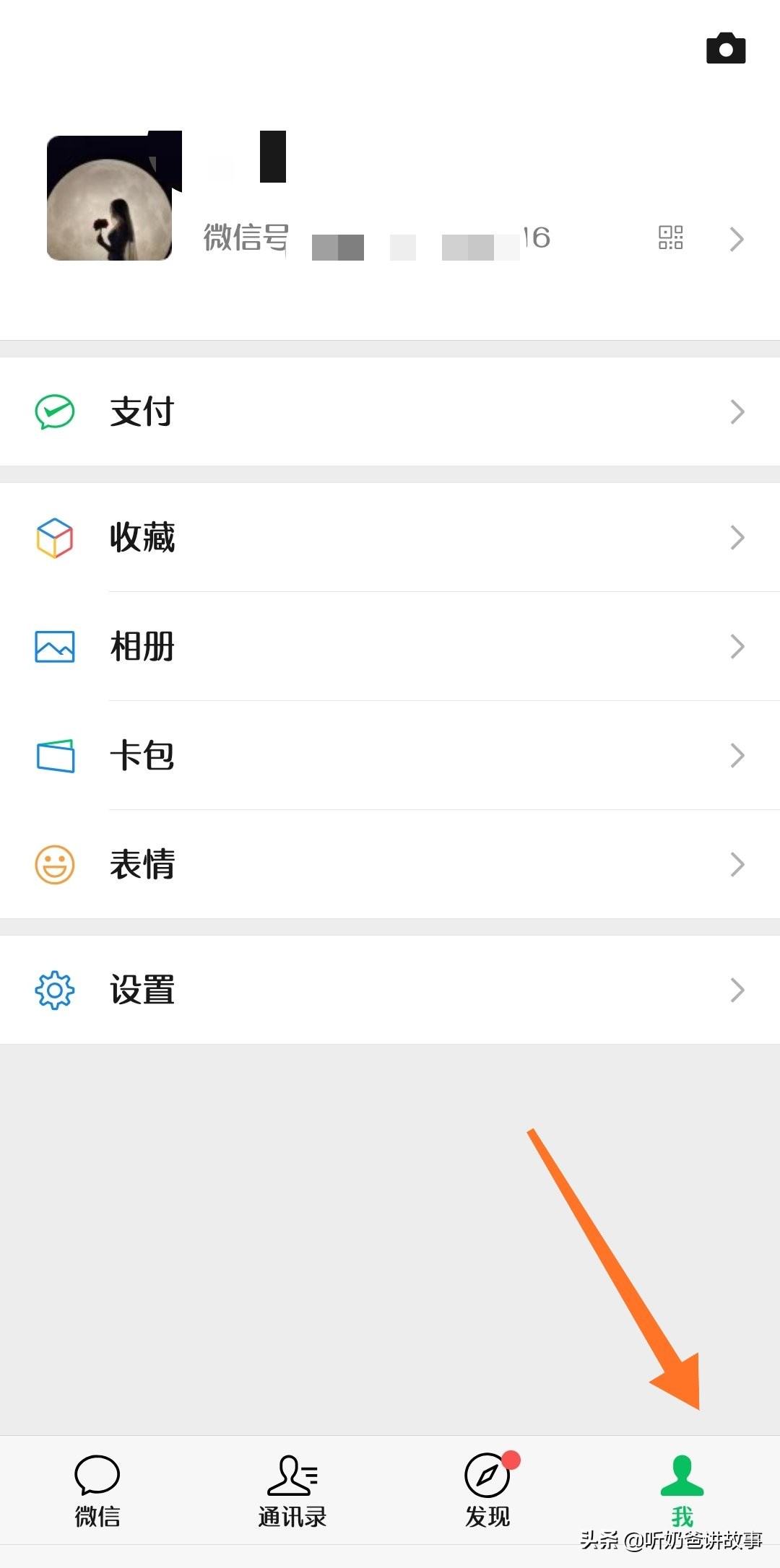The height and width of the screenshot is (1568, 780).
Task: Open the camera icon at top right
Action: tap(726, 48)
